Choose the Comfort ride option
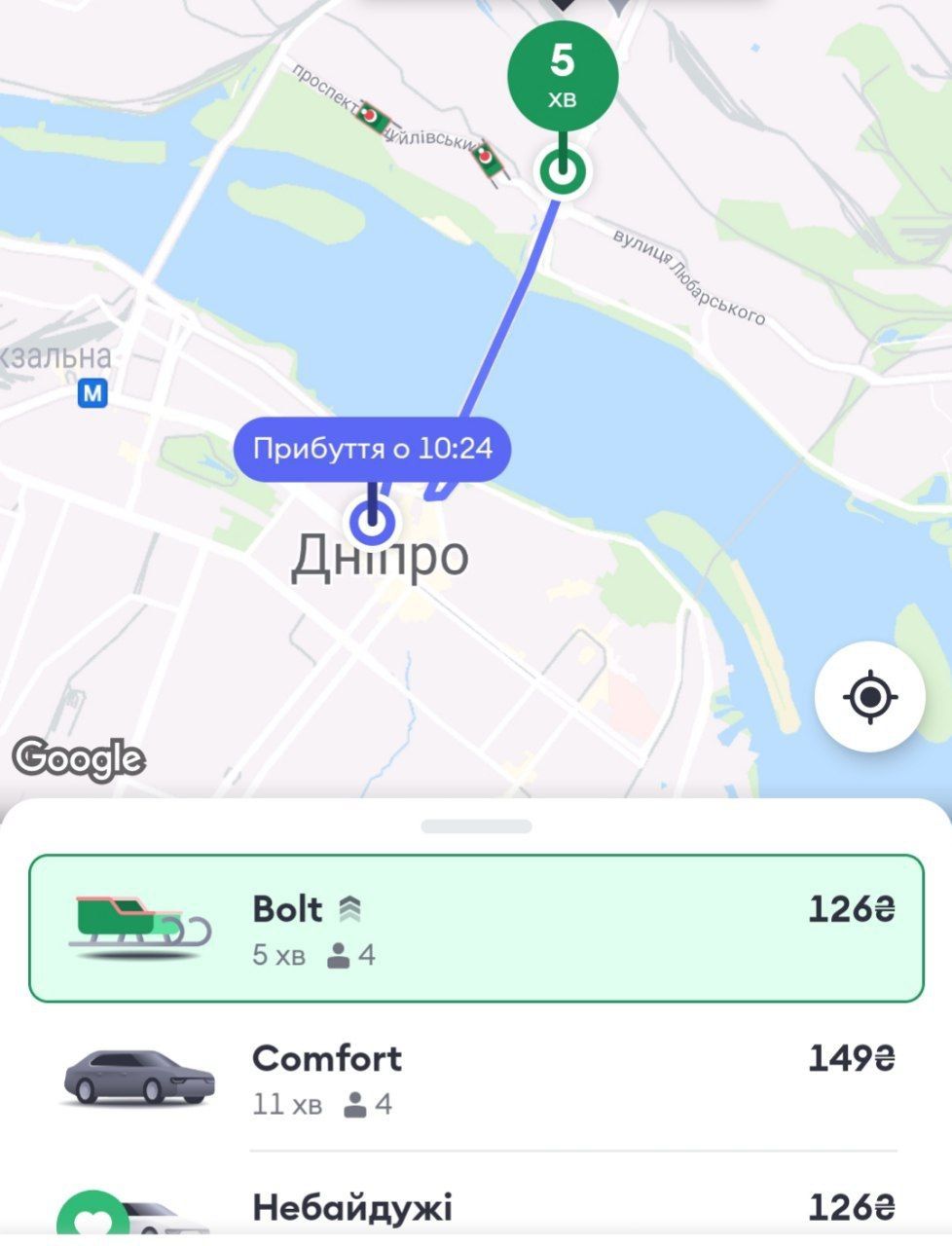The image size is (952, 1246). click(x=476, y=1077)
